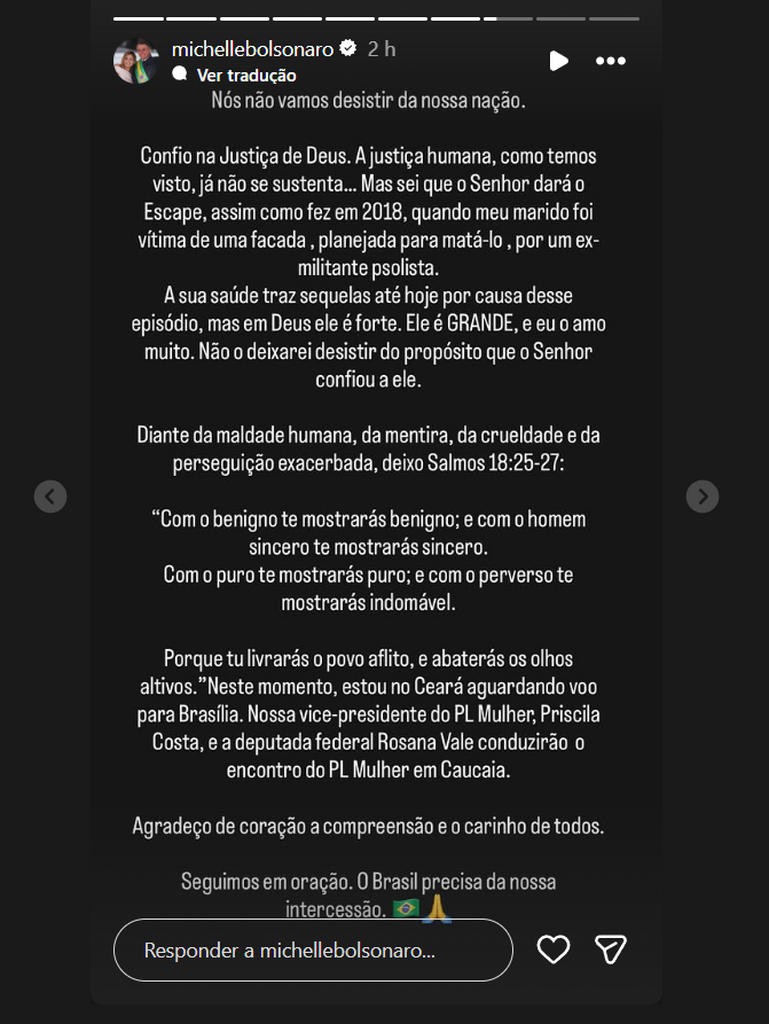Like this story with the heart
Image resolution: width=769 pixels, height=1024 pixels.
[553, 949]
